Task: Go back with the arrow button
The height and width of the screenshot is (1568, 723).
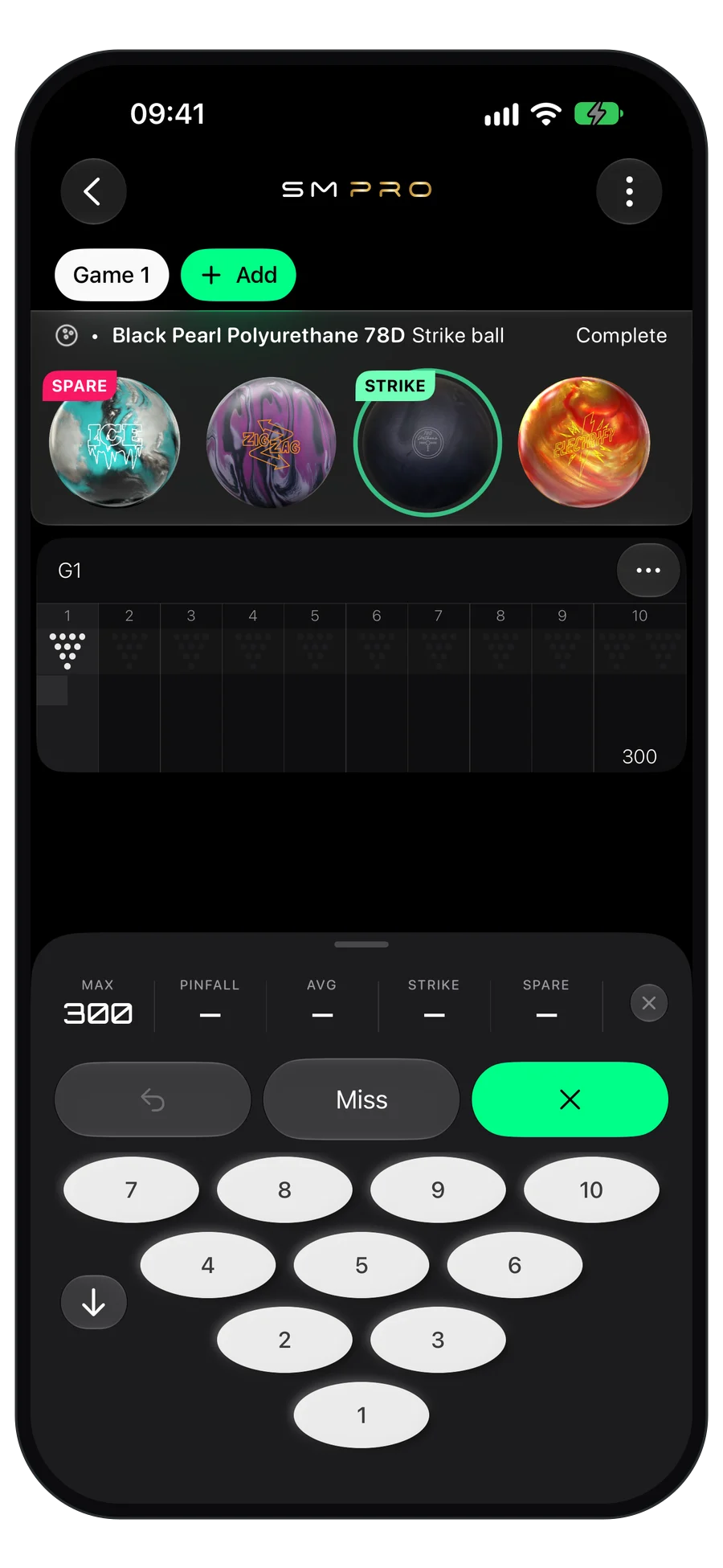Action: pyautogui.click(x=93, y=191)
